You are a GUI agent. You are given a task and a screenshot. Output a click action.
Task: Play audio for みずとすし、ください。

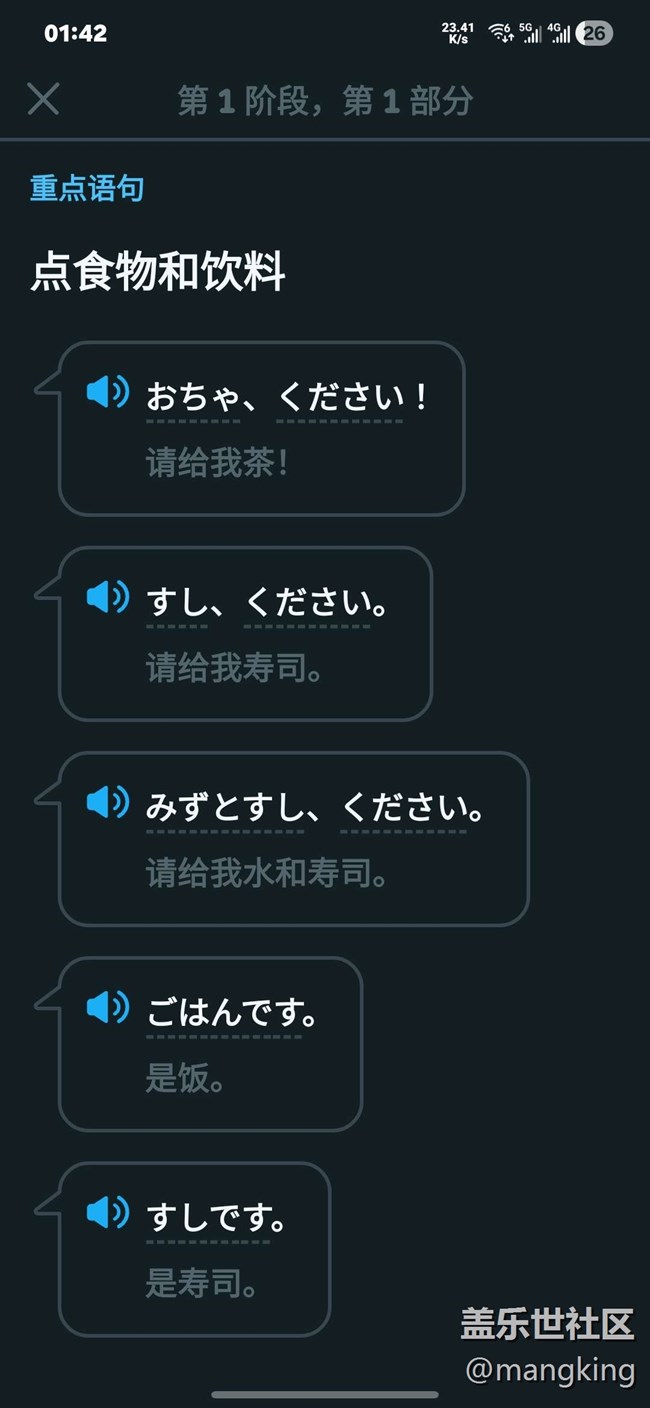point(107,803)
